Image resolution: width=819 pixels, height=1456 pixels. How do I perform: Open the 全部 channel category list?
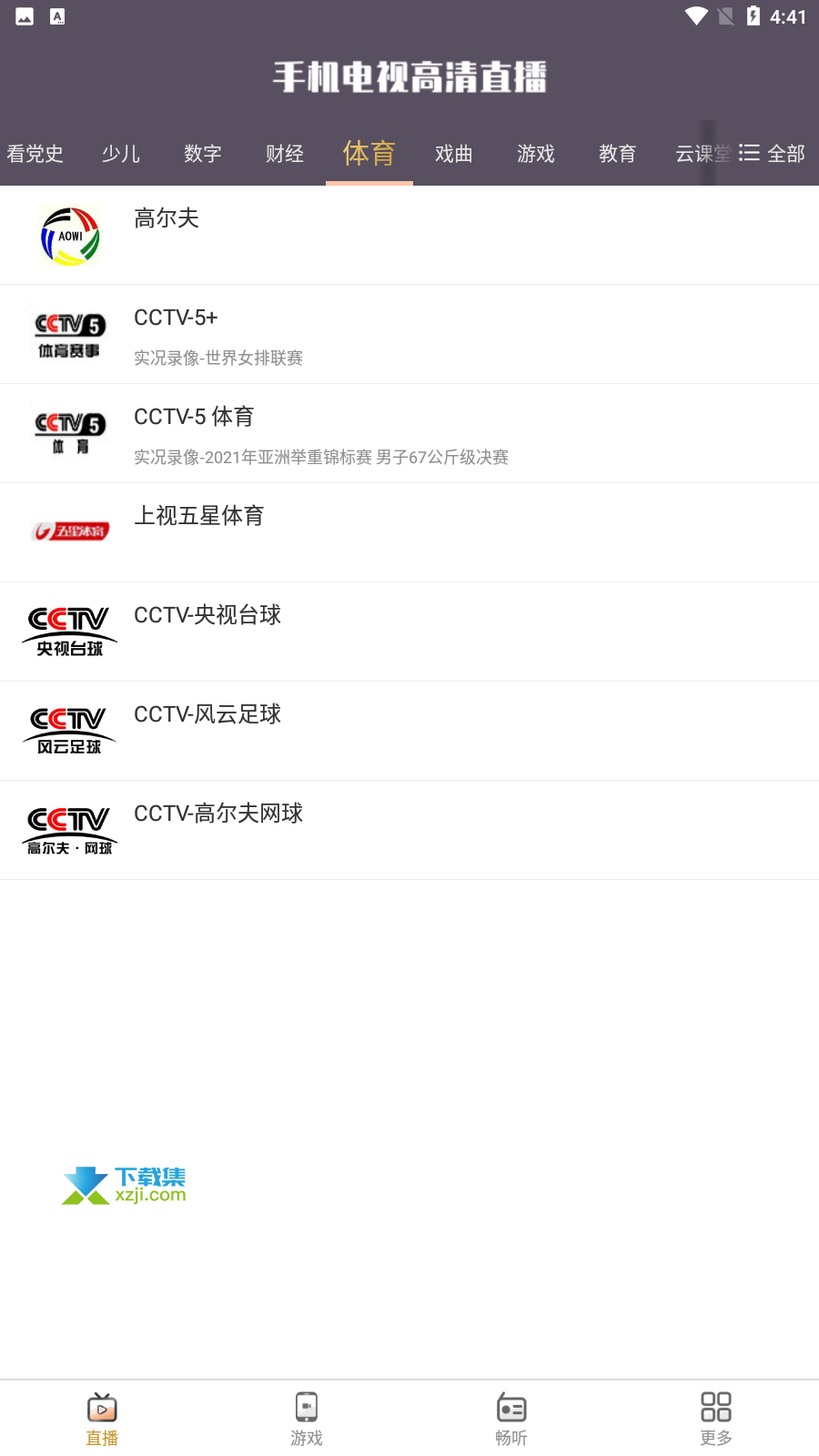click(772, 153)
